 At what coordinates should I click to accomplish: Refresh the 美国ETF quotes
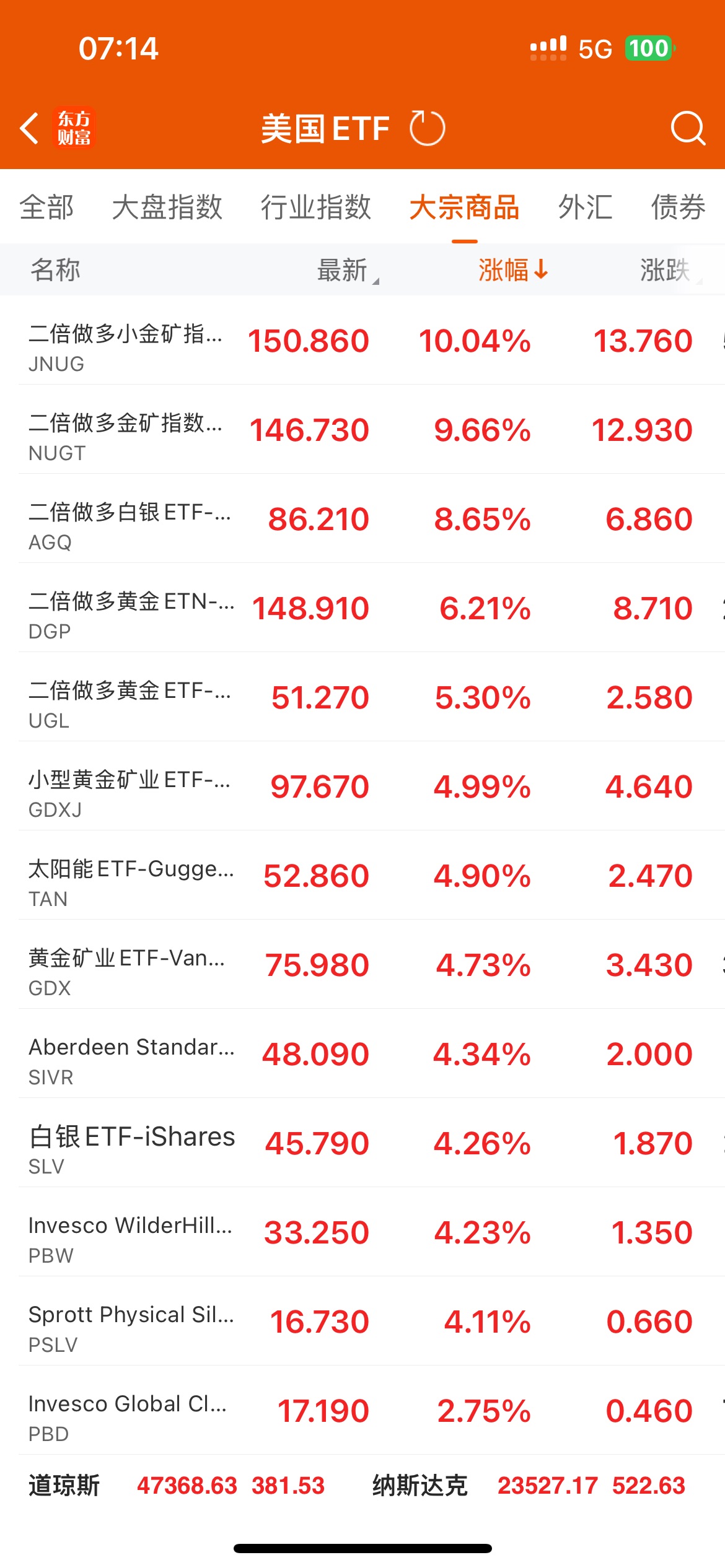point(427,128)
